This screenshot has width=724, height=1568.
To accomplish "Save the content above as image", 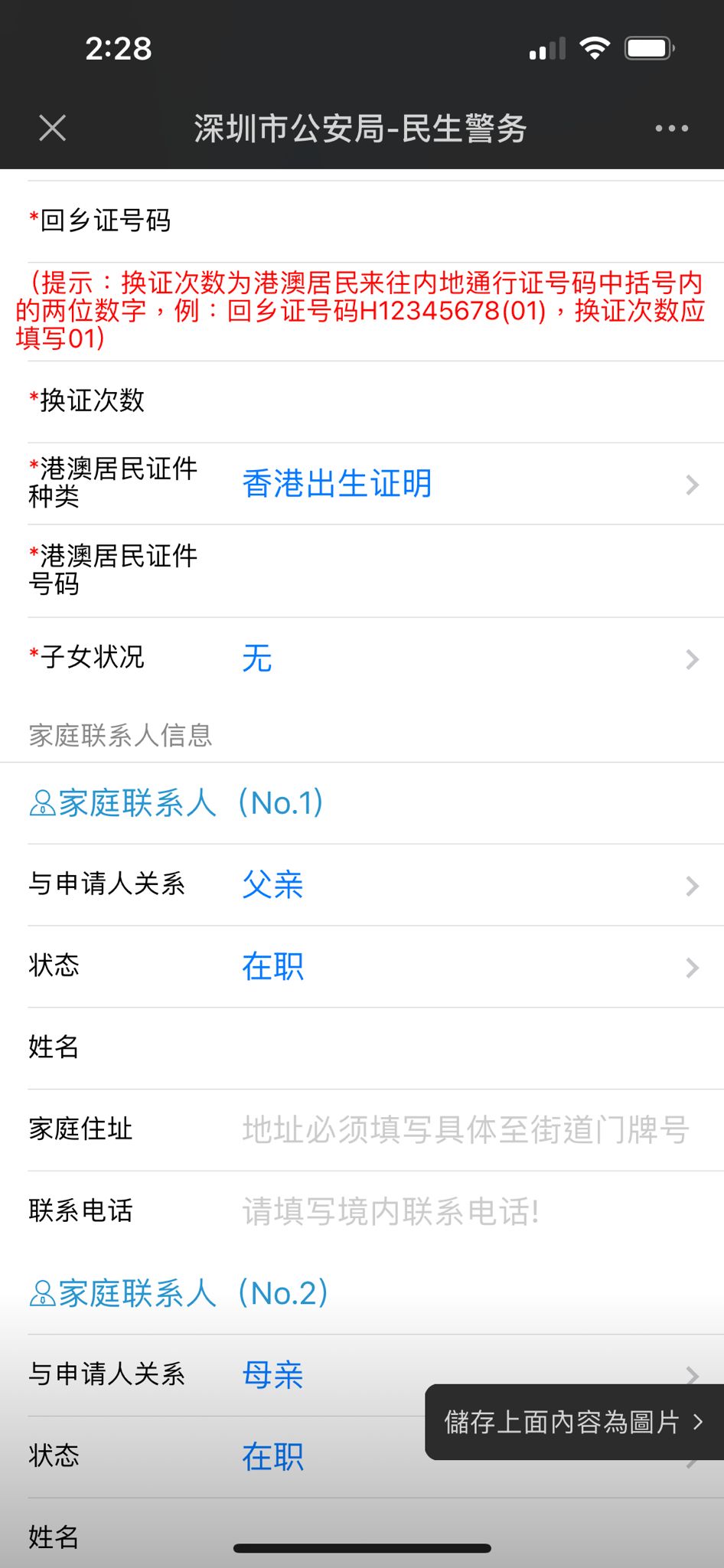I will point(573,1422).
